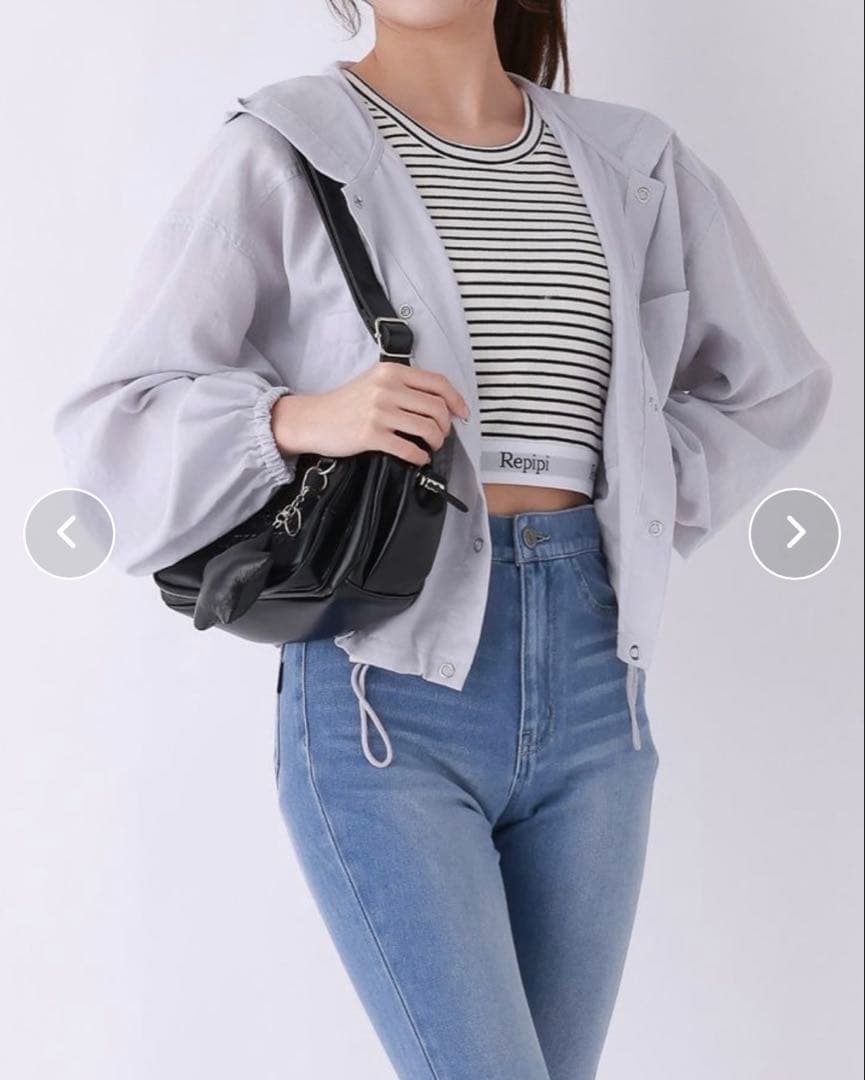Advance to the next product photo
Screen dimensions: 865x1080
coord(795,533)
